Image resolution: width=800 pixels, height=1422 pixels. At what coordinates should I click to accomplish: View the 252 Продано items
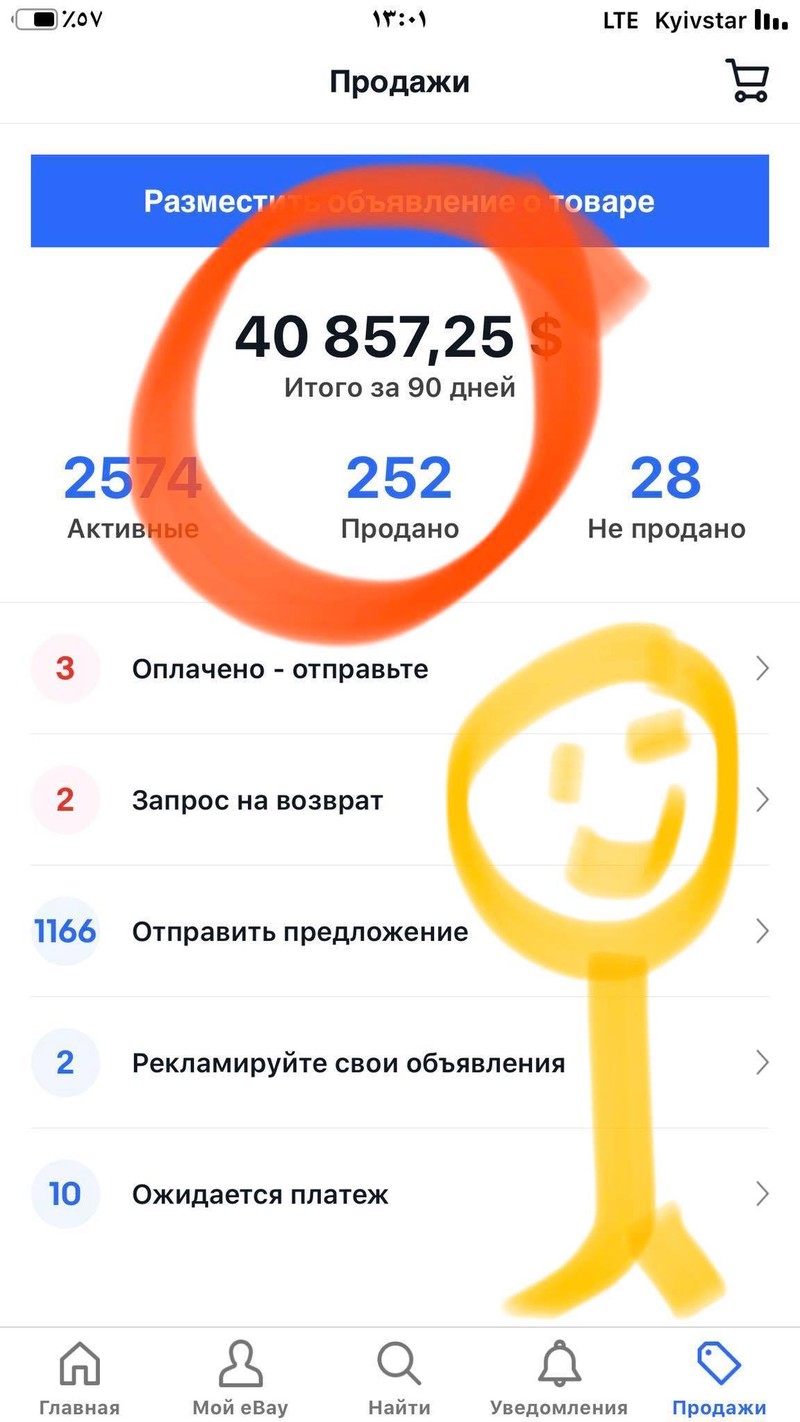399,496
